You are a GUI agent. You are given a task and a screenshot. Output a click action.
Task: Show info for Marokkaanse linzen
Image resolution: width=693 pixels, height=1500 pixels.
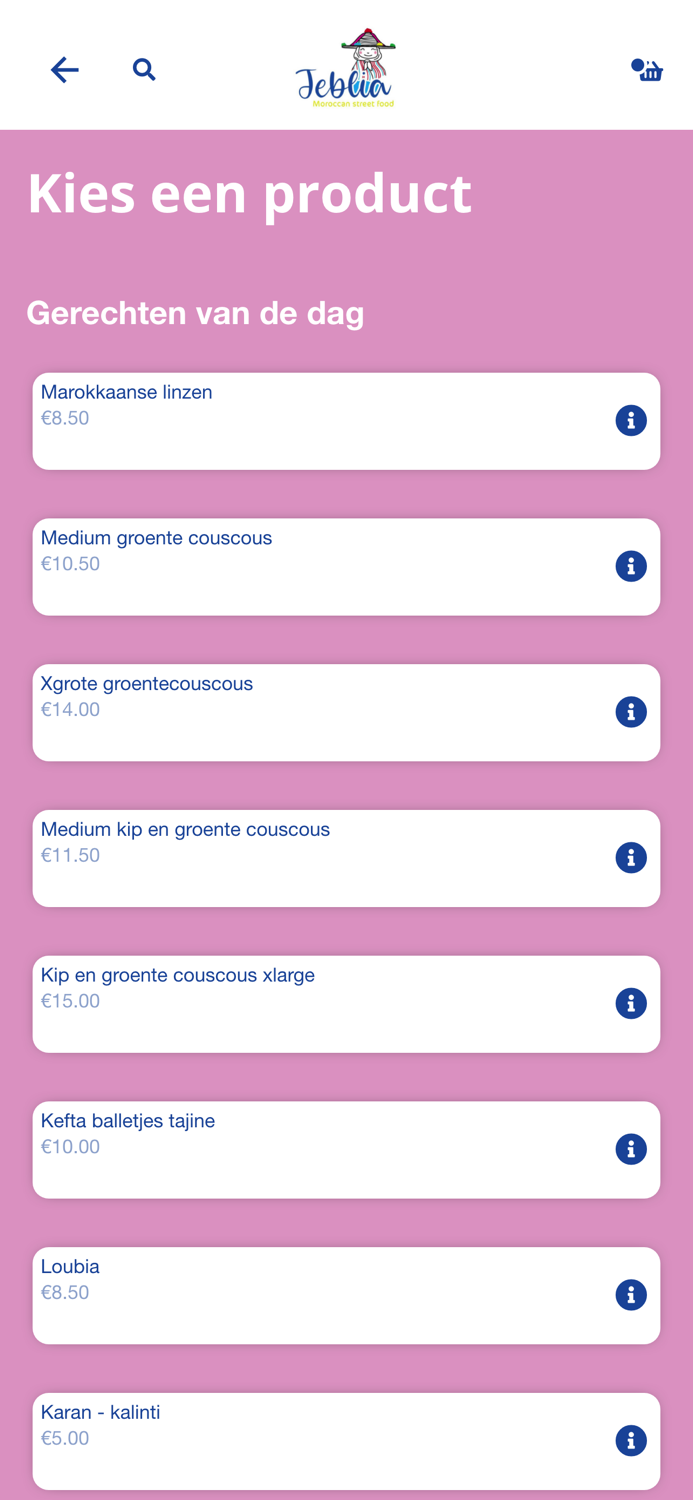pyautogui.click(x=630, y=421)
